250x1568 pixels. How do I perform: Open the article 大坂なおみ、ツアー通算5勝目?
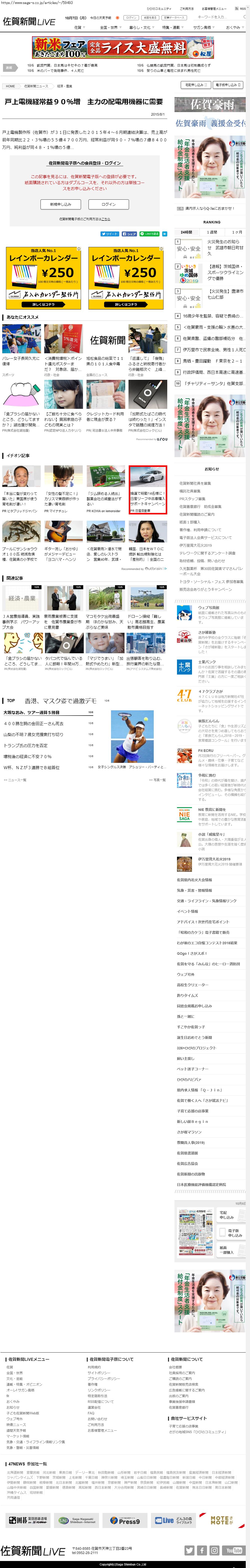32,712
